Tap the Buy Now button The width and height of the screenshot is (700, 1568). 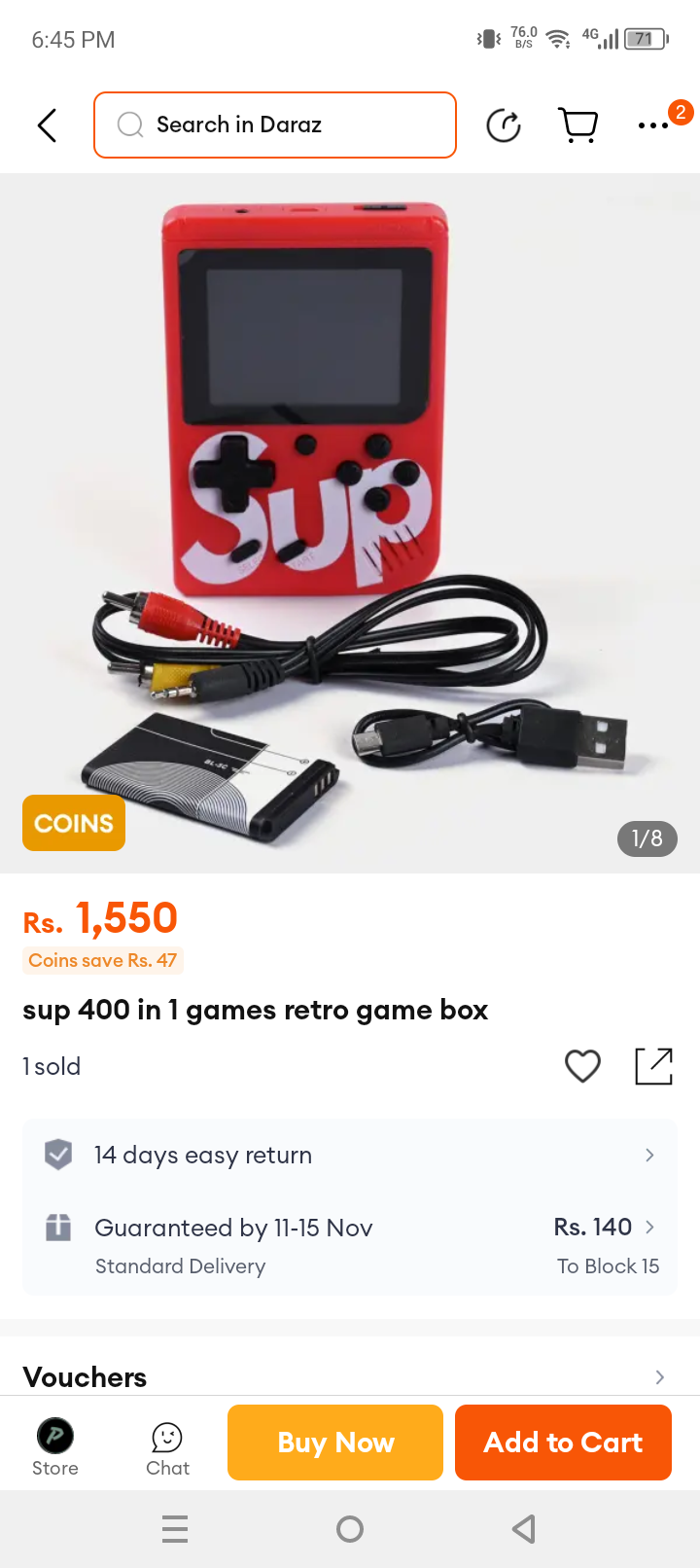(x=335, y=1443)
